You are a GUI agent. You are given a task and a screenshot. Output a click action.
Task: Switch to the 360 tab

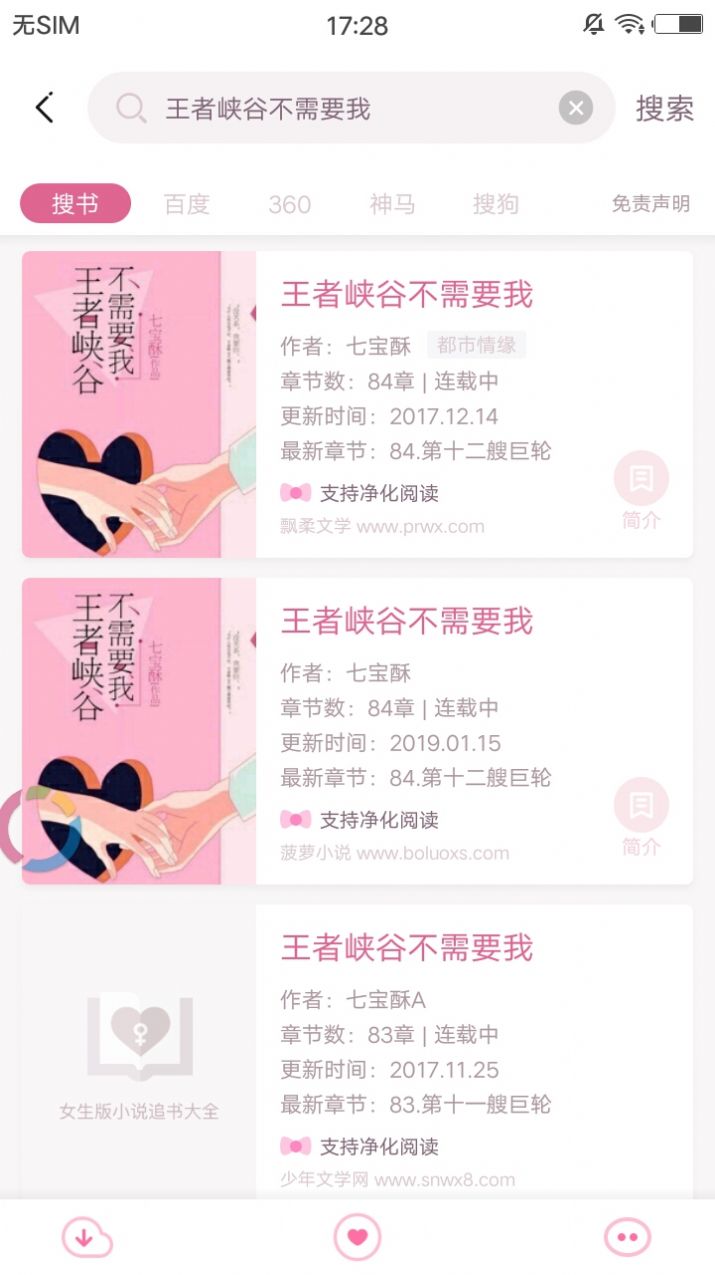289,204
